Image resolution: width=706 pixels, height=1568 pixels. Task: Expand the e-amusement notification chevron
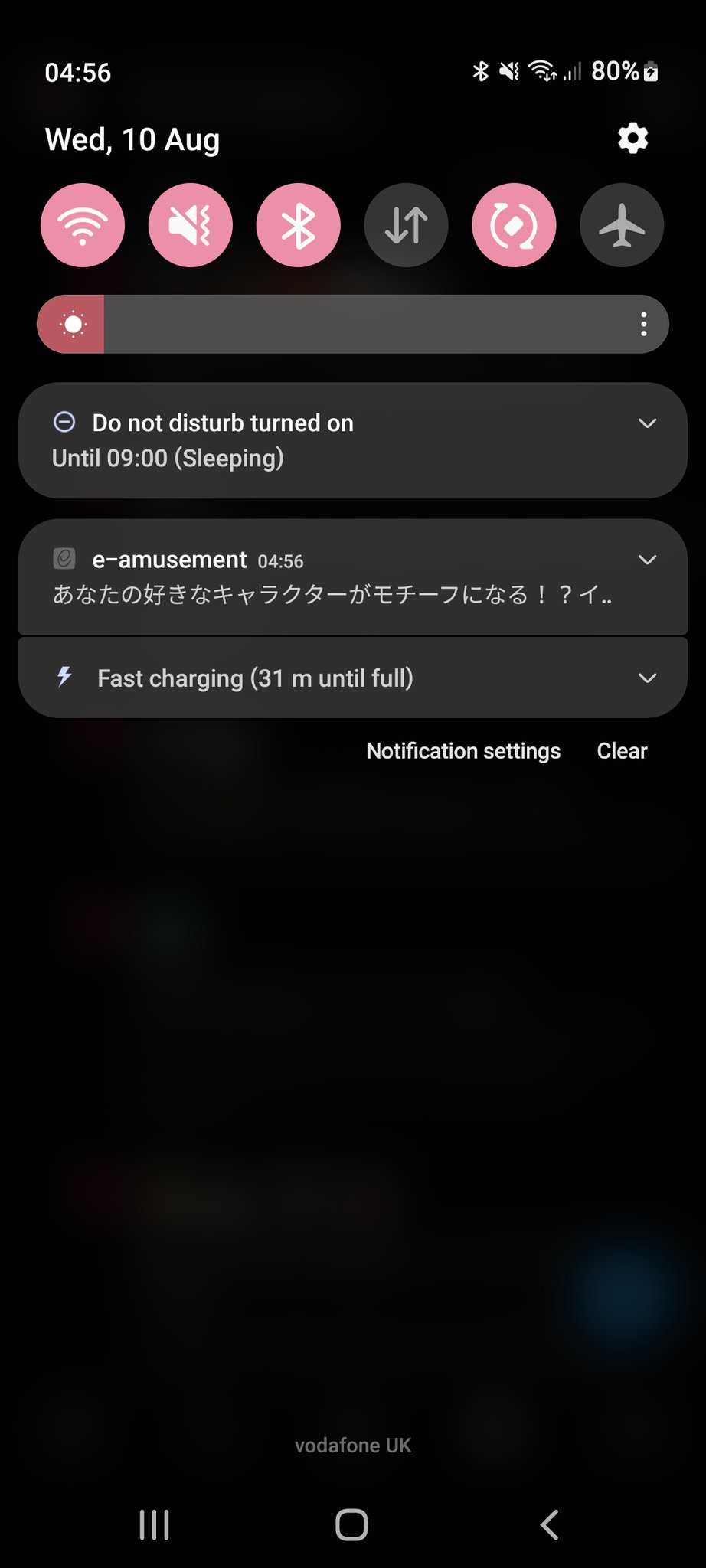(x=647, y=560)
